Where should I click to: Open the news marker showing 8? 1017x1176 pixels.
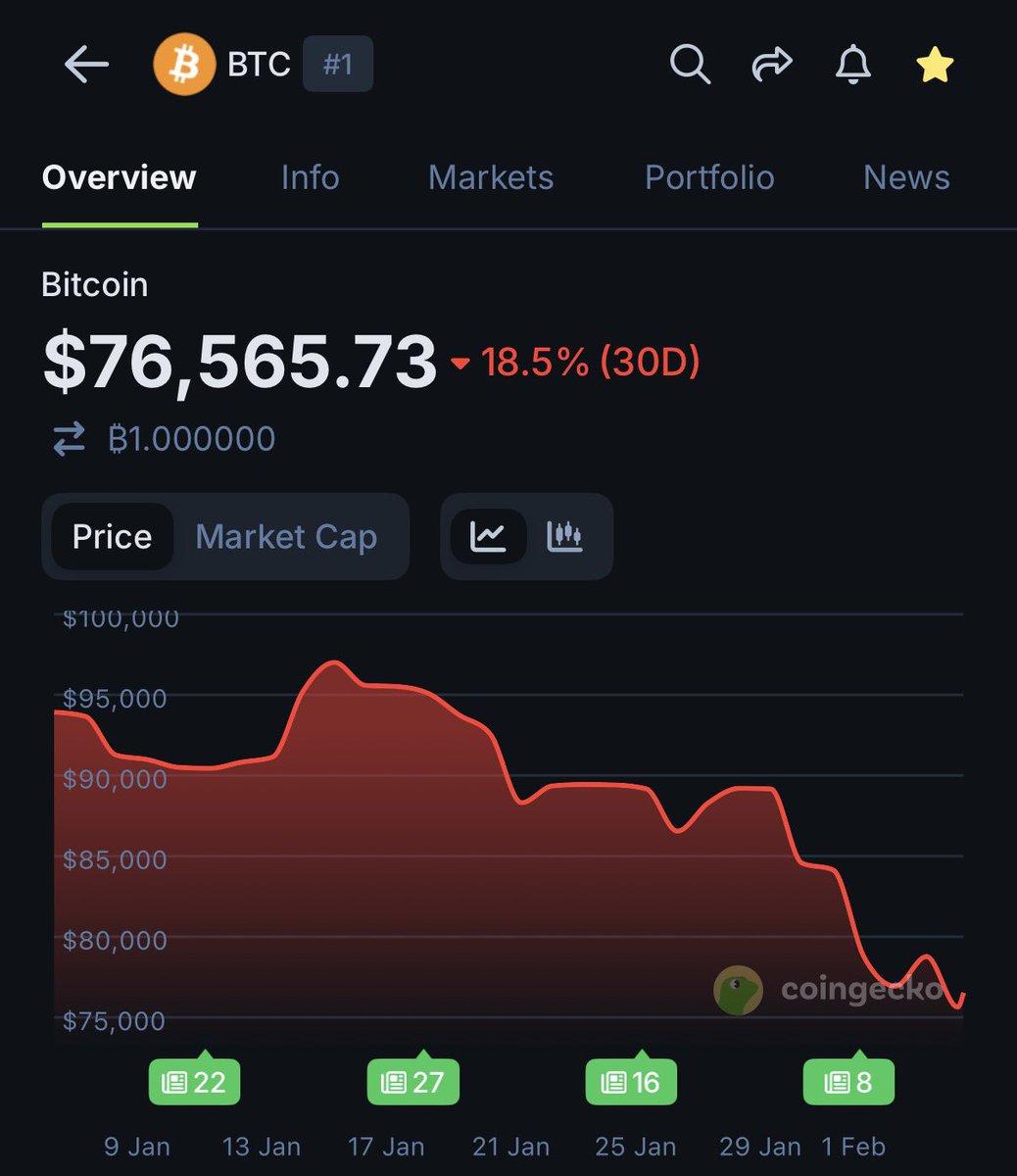click(848, 1082)
